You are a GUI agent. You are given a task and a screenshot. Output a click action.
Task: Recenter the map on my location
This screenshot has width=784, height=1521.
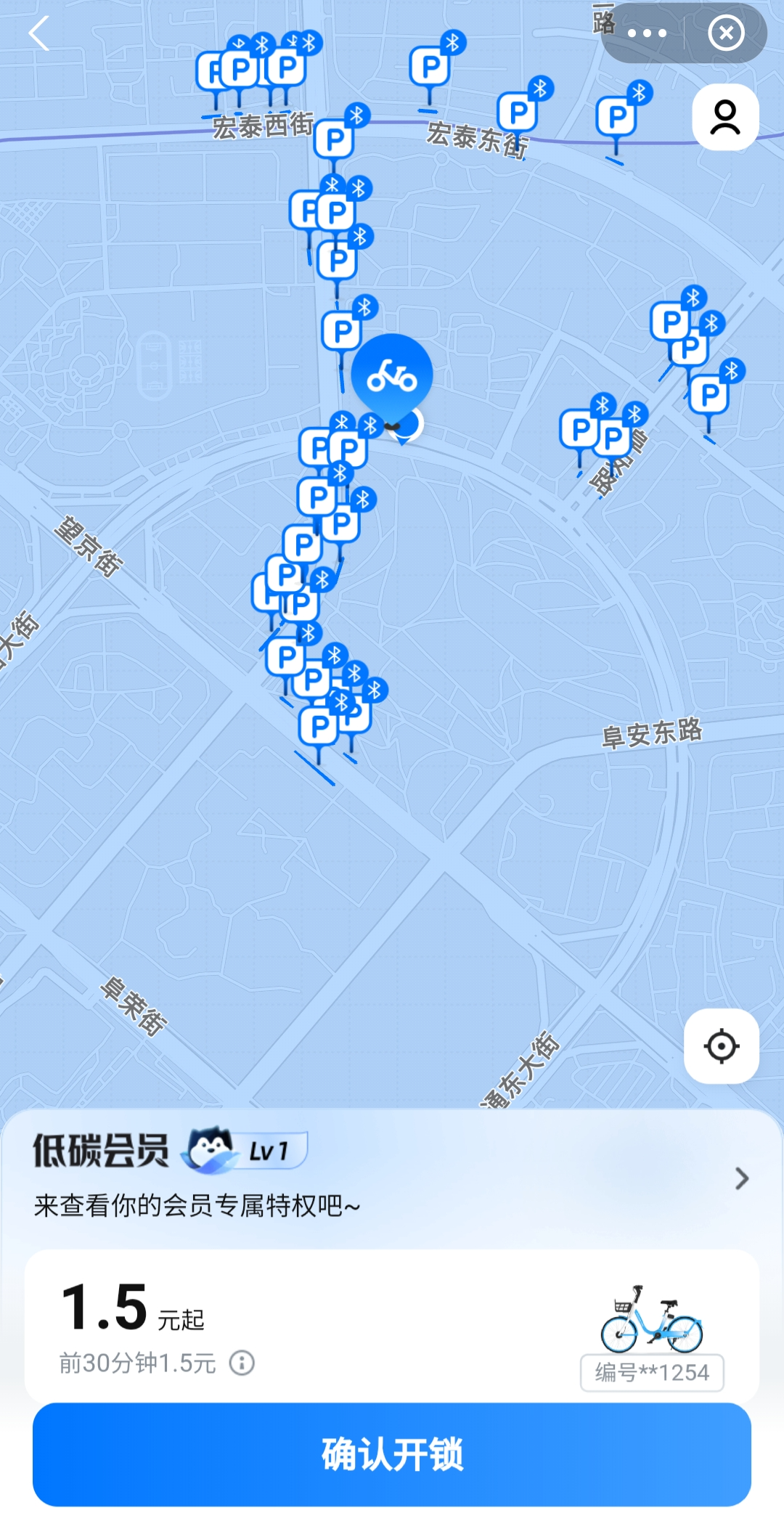coord(721,1046)
